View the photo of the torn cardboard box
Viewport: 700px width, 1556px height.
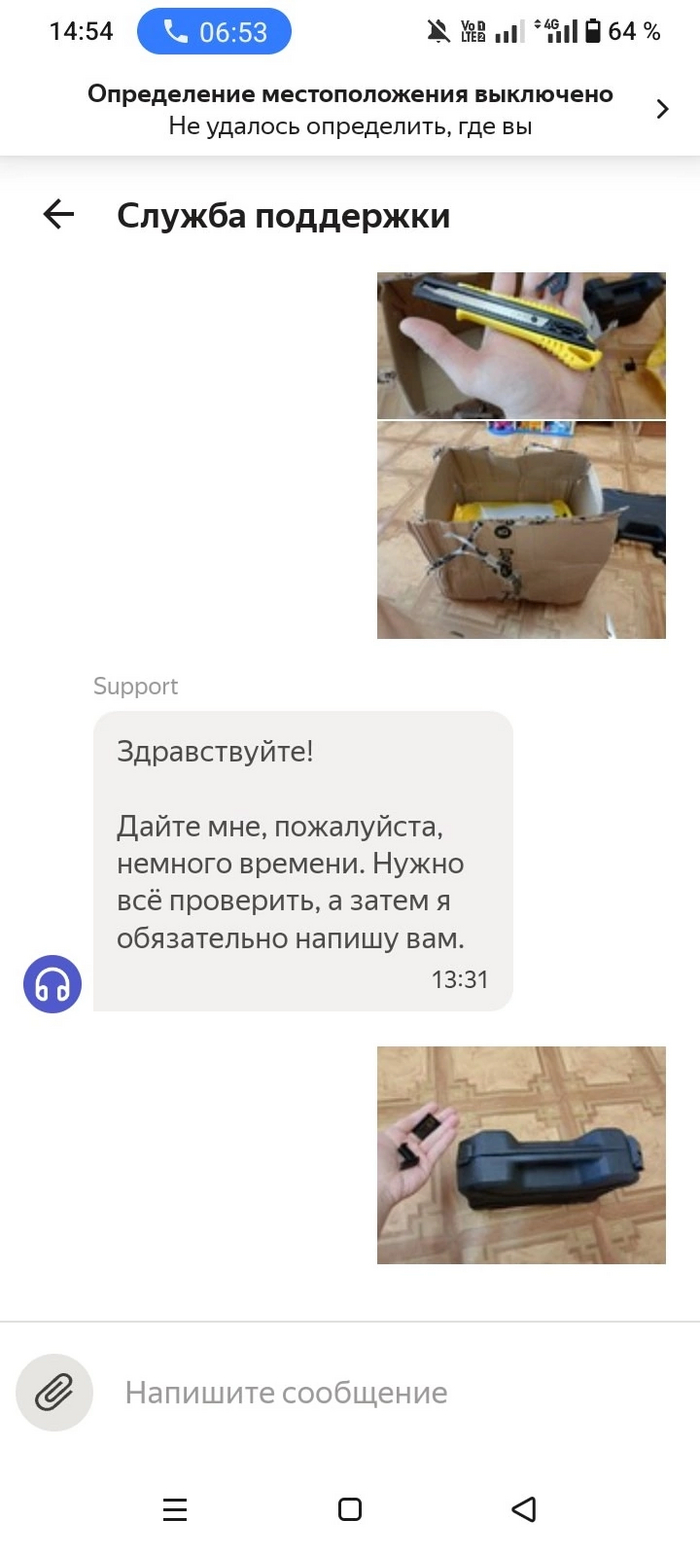coord(521,529)
